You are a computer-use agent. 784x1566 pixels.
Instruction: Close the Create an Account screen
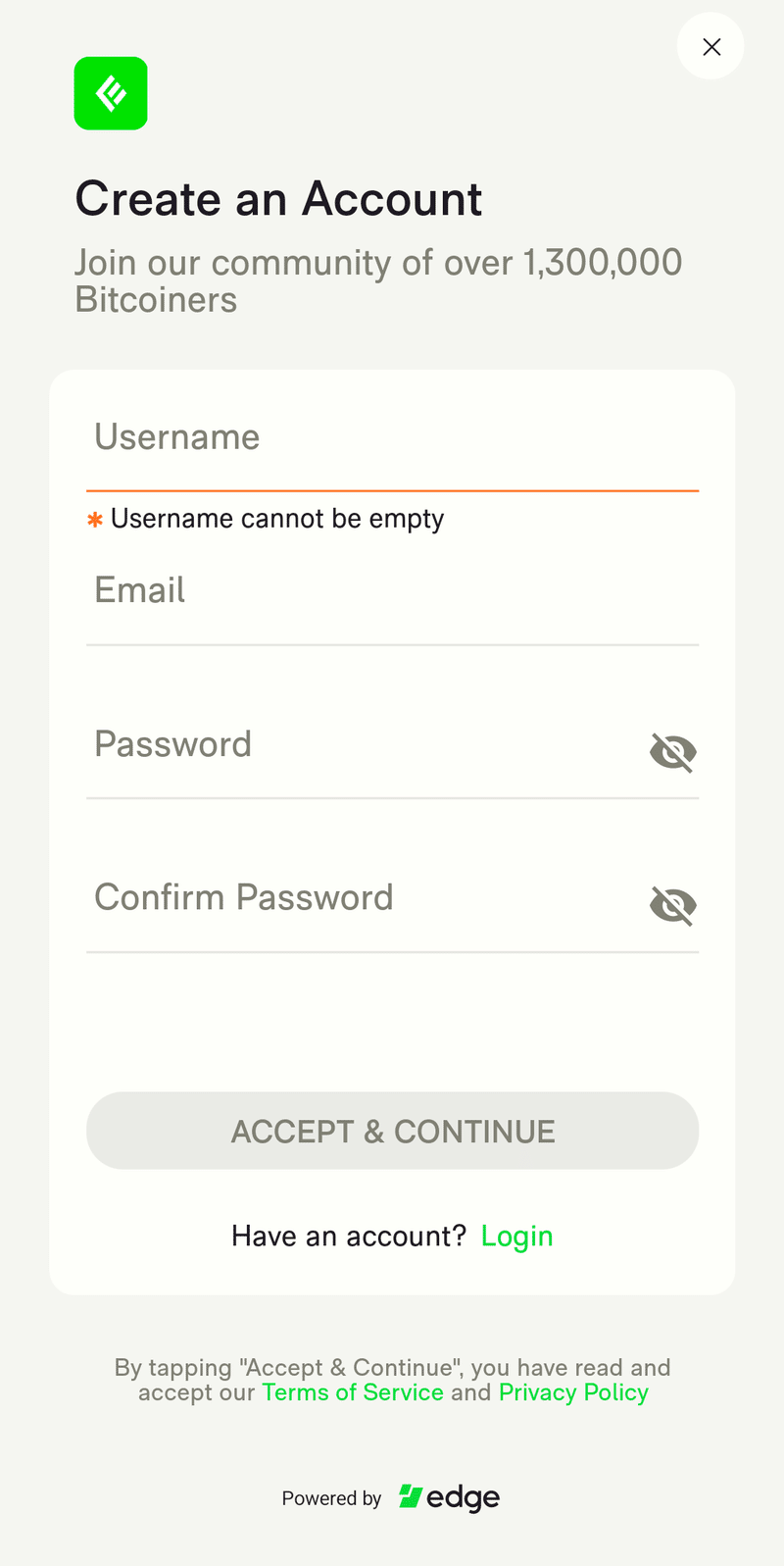click(711, 46)
